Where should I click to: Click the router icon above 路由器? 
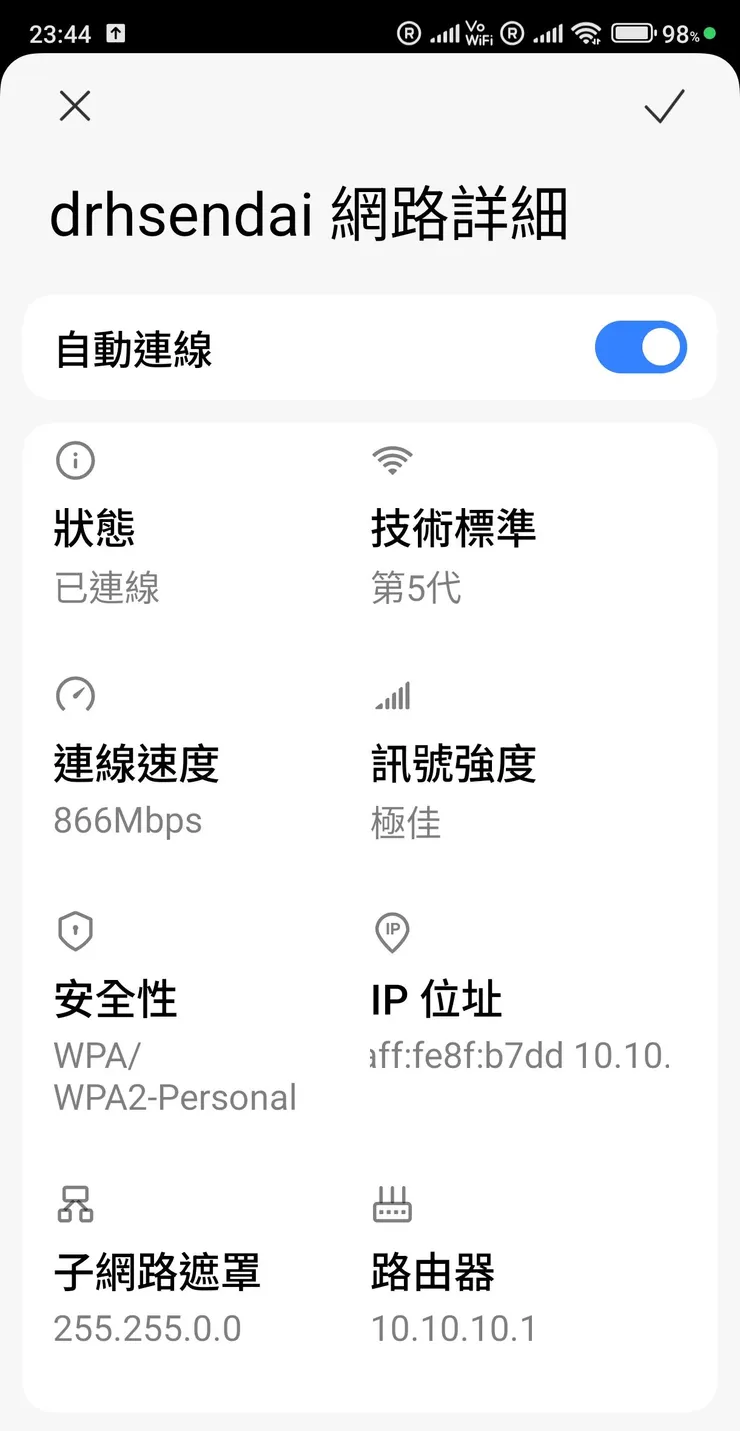pyautogui.click(x=392, y=1204)
